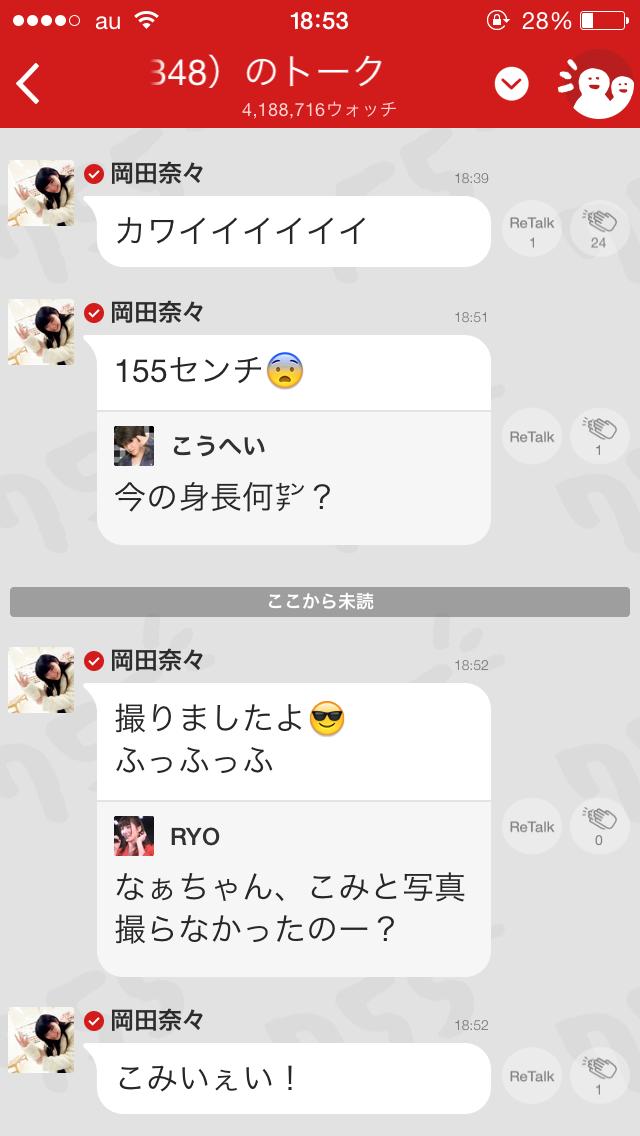The width and height of the screenshot is (640, 1136).
Task: Clap for the カワイイイイイイ message
Action: [599, 230]
